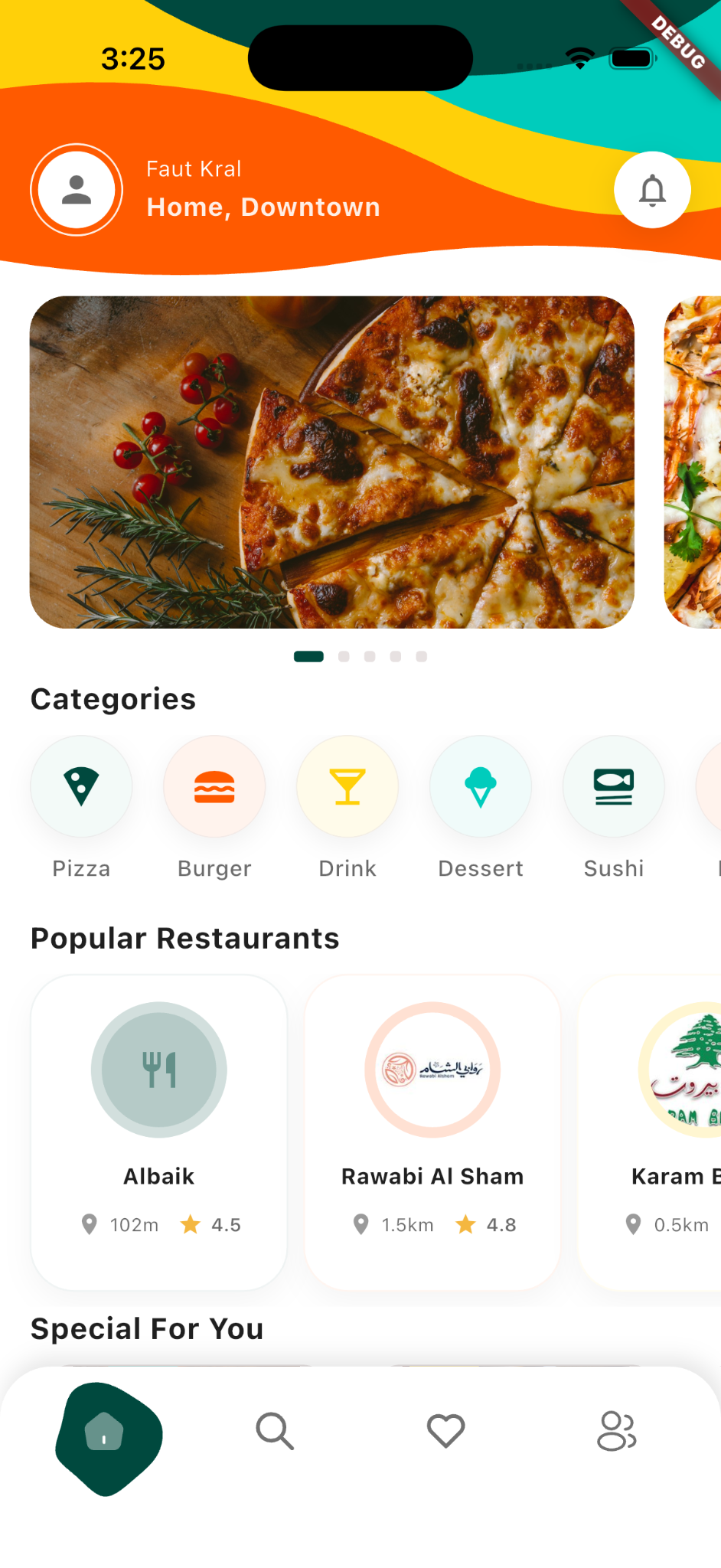Select the Burger category icon
721x1568 pixels.
214,786
